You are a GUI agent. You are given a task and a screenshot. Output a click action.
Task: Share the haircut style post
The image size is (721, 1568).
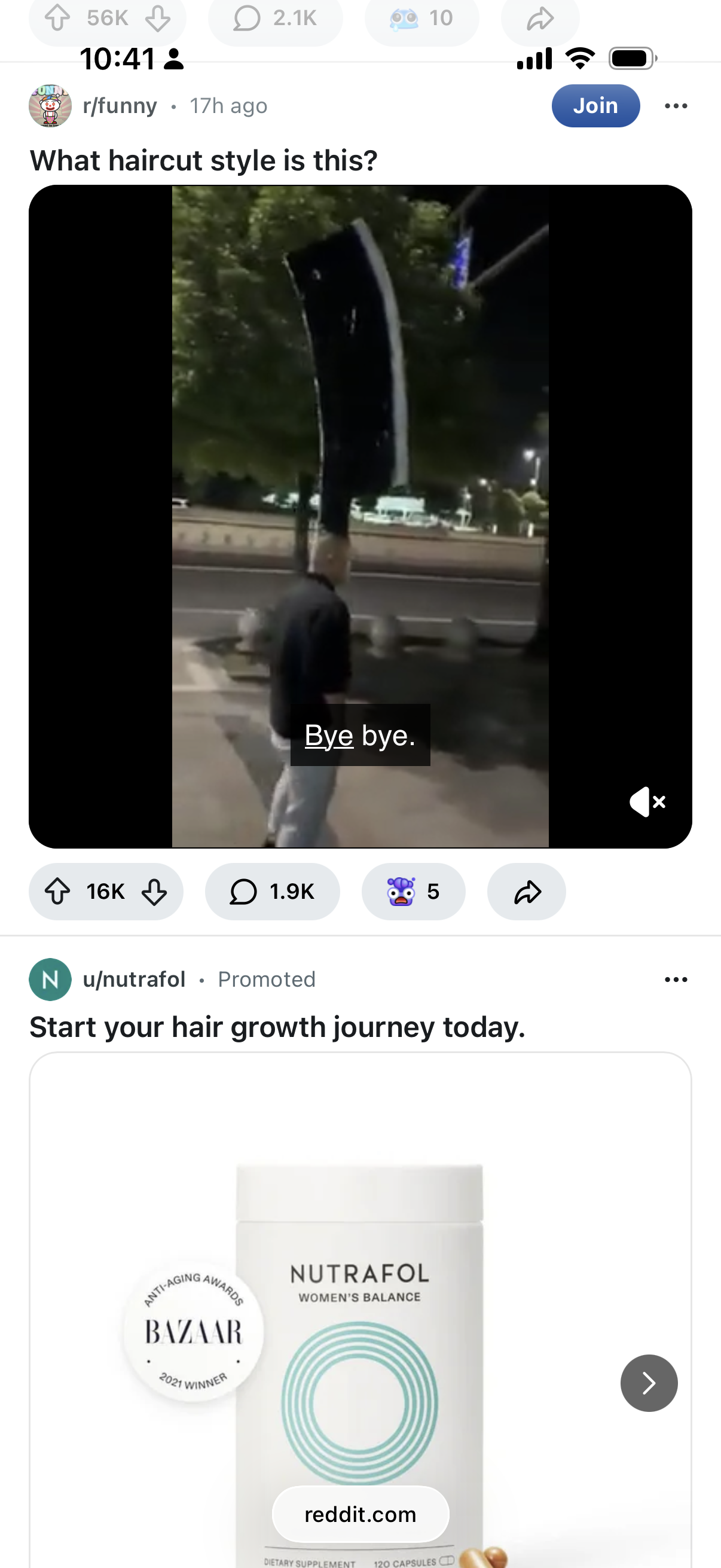[x=526, y=892]
